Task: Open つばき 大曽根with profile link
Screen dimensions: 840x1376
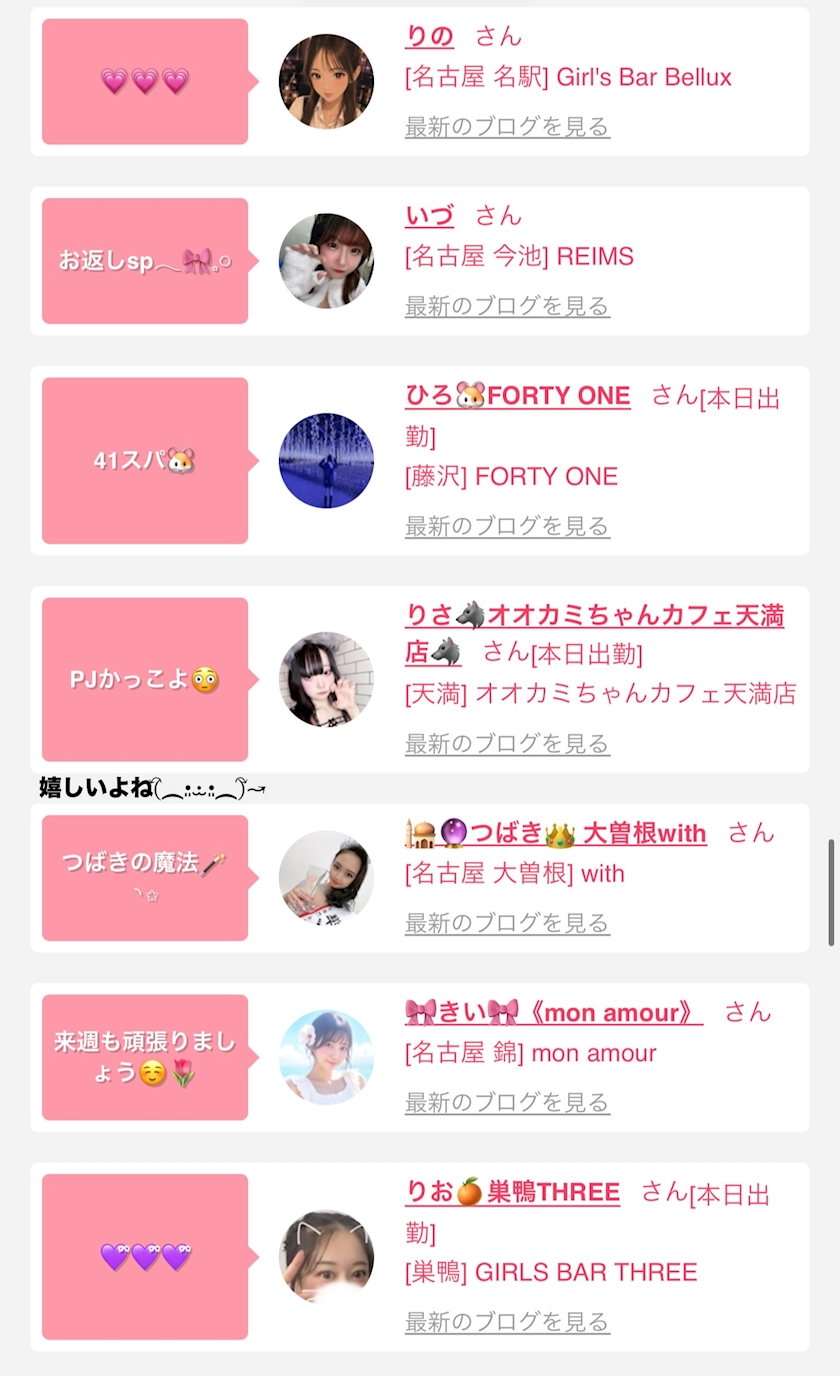Action: tap(555, 833)
